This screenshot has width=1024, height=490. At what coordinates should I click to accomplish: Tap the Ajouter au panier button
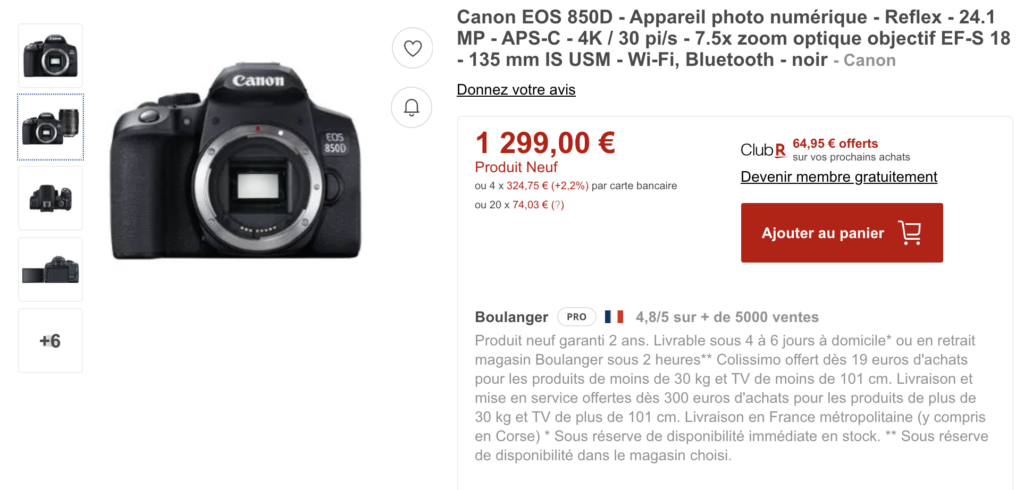pyautogui.click(x=841, y=233)
